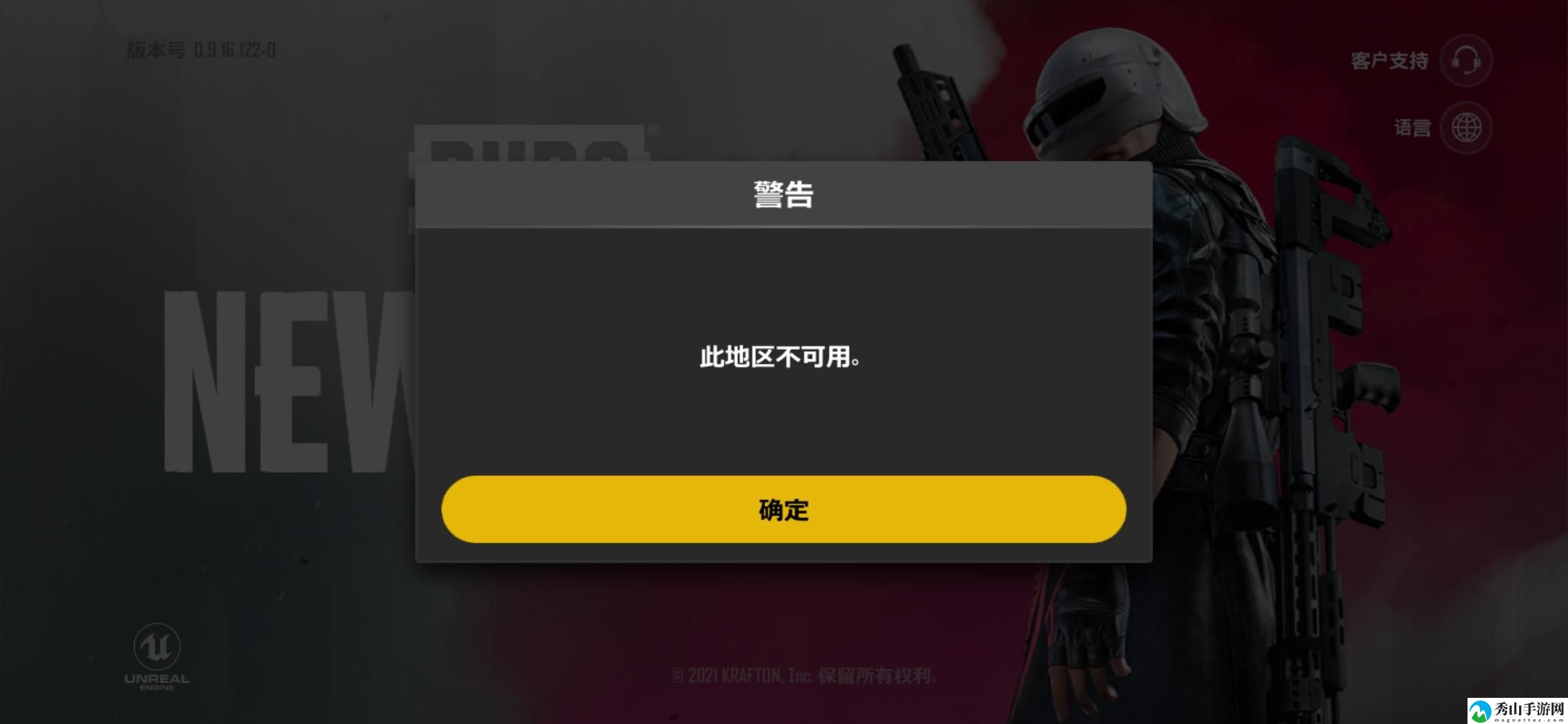Open 客户支持 customer support

pyautogui.click(x=1465, y=61)
